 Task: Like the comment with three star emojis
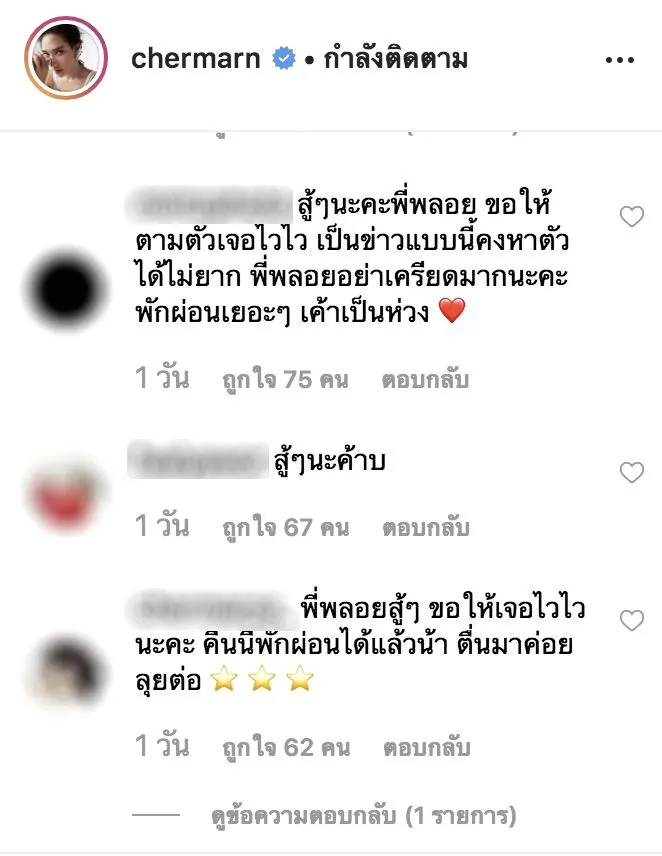(x=631, y=621)
